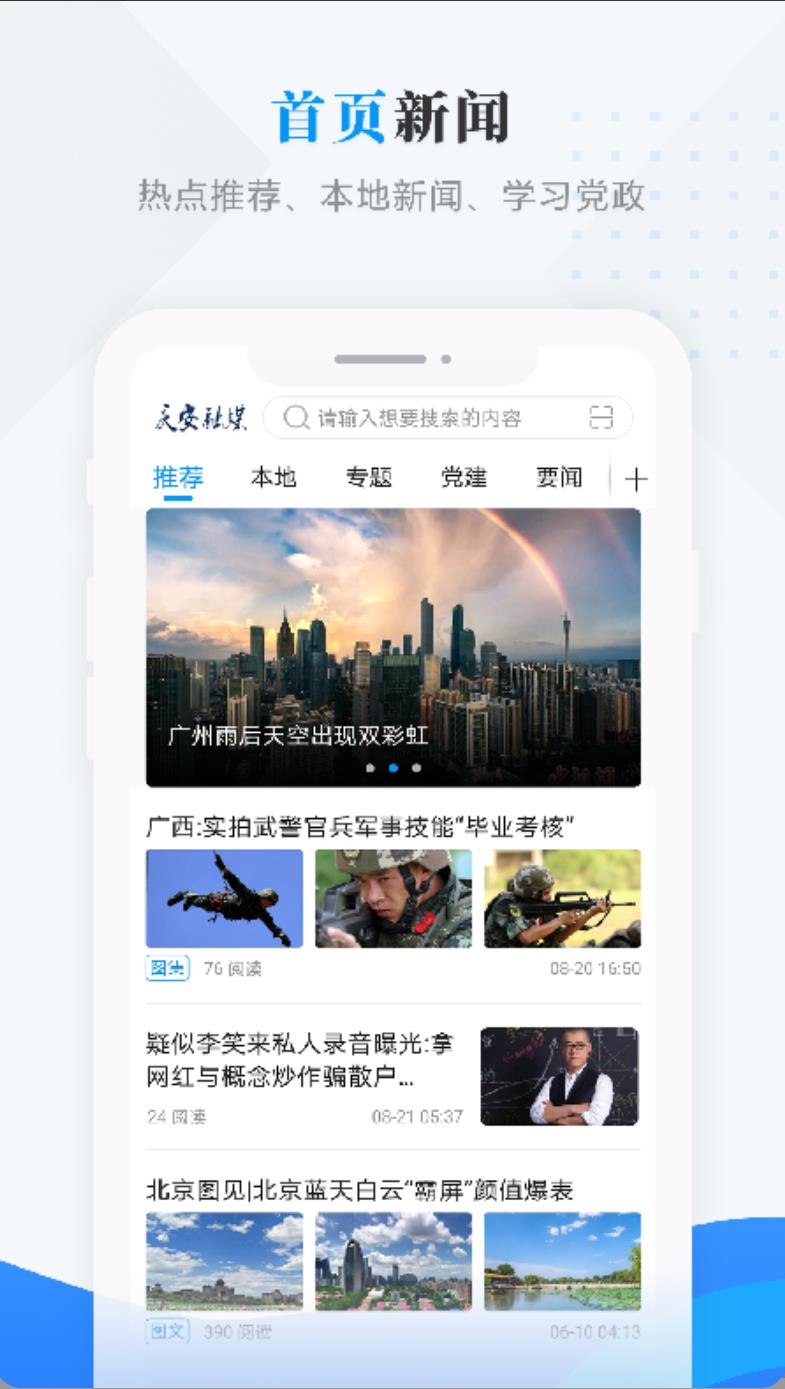Click the phone status bar notch area
Screen dimensions: 785x1389
[392, 357]
